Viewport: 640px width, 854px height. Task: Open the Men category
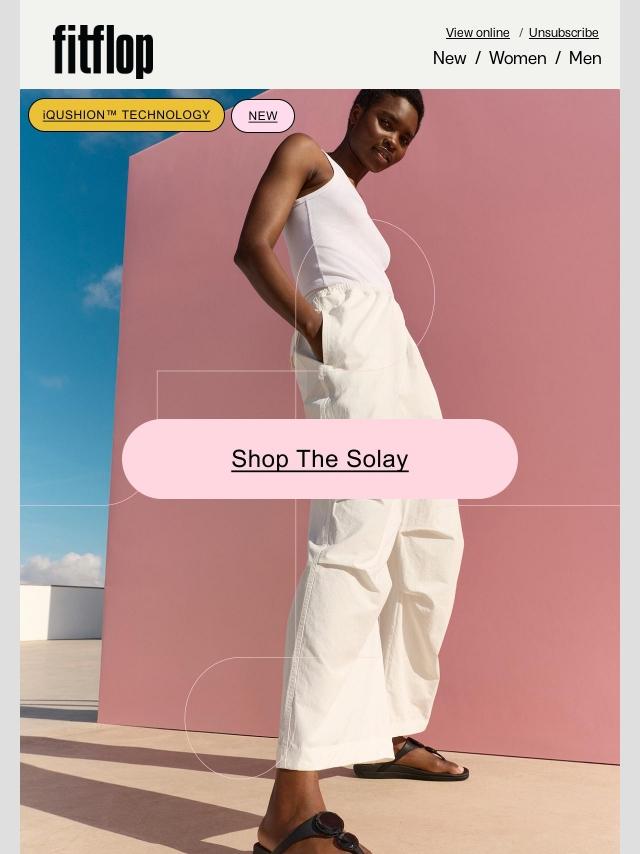pos(585,58)
